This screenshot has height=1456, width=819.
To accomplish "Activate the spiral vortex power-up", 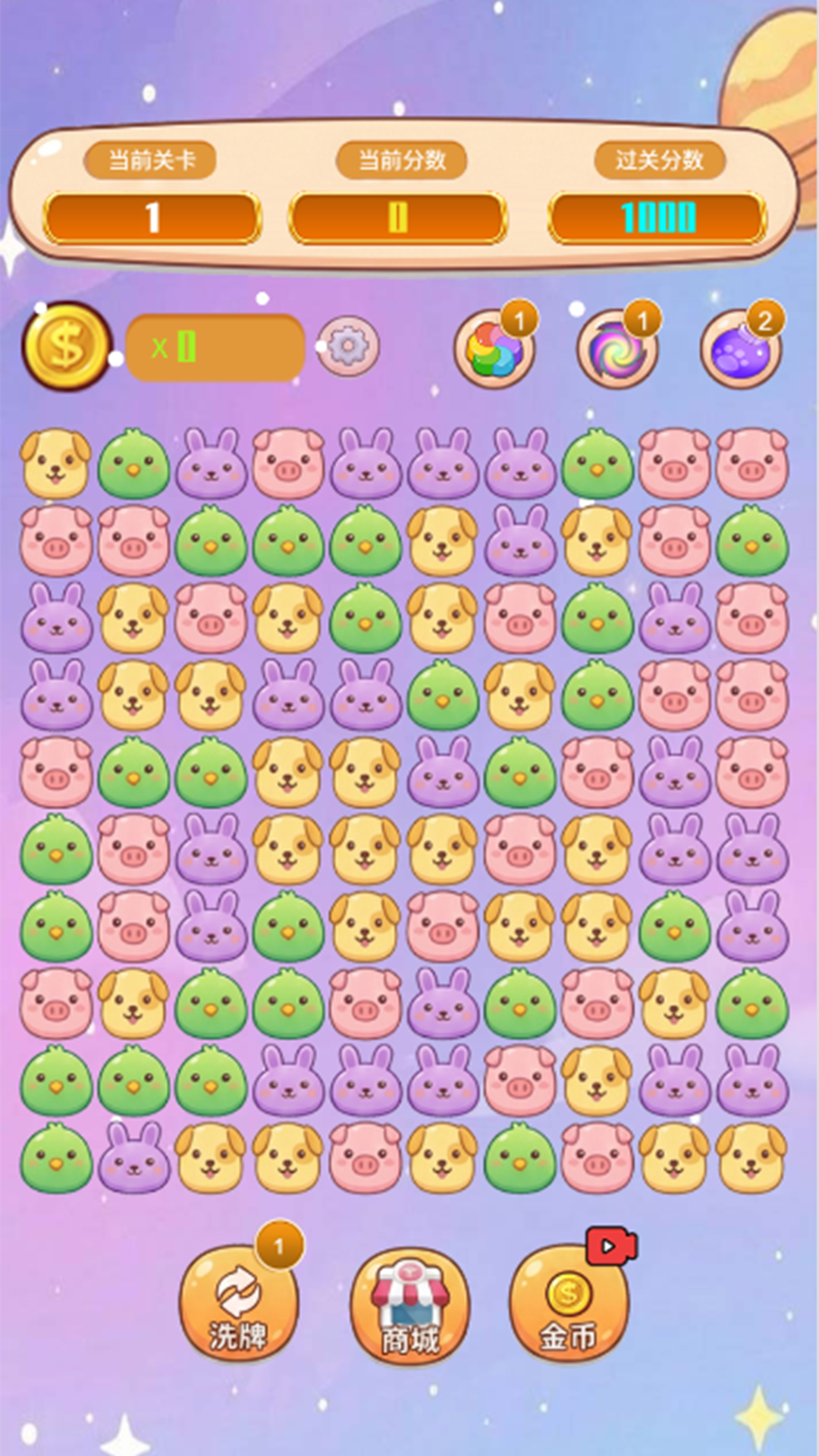I will point(617,350).
